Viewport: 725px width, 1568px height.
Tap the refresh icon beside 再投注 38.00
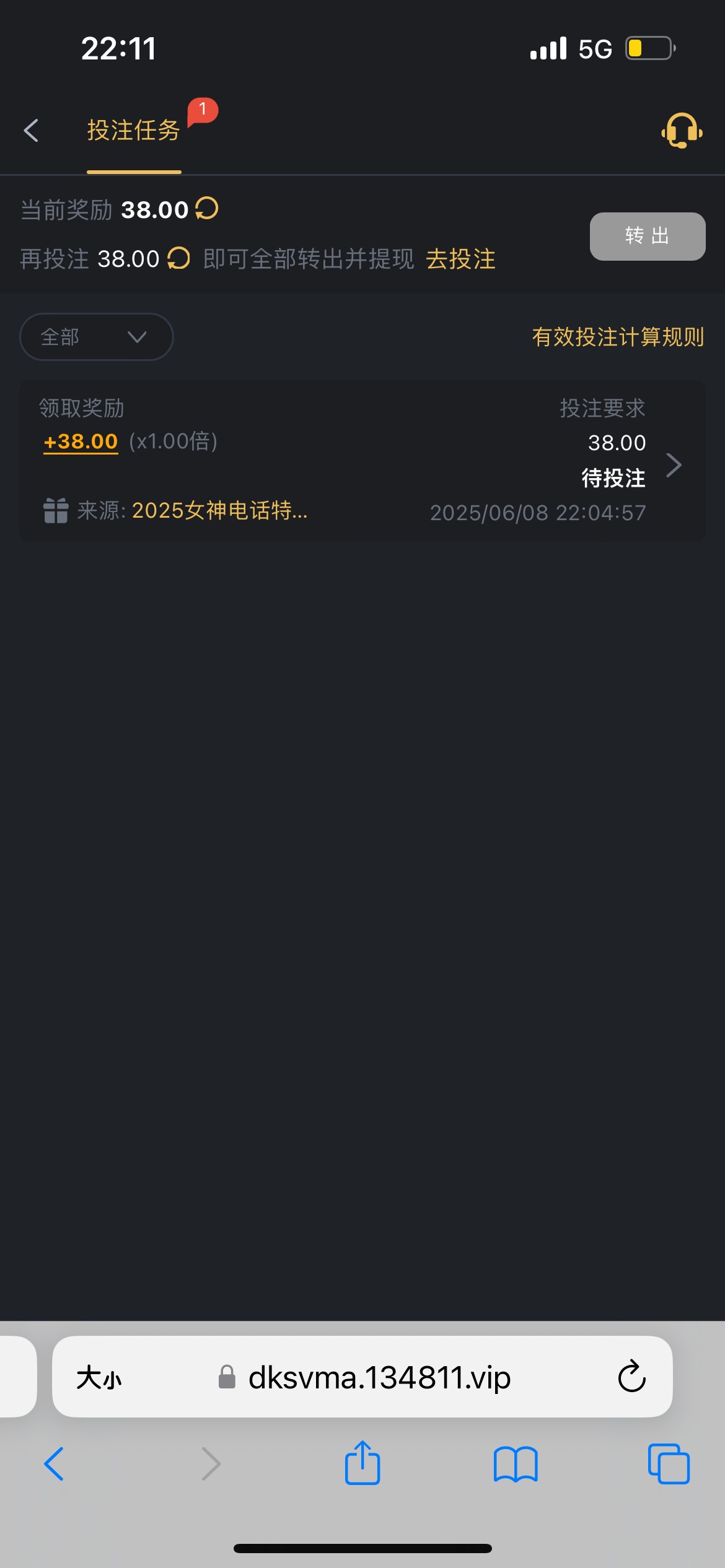click(179, 258)
